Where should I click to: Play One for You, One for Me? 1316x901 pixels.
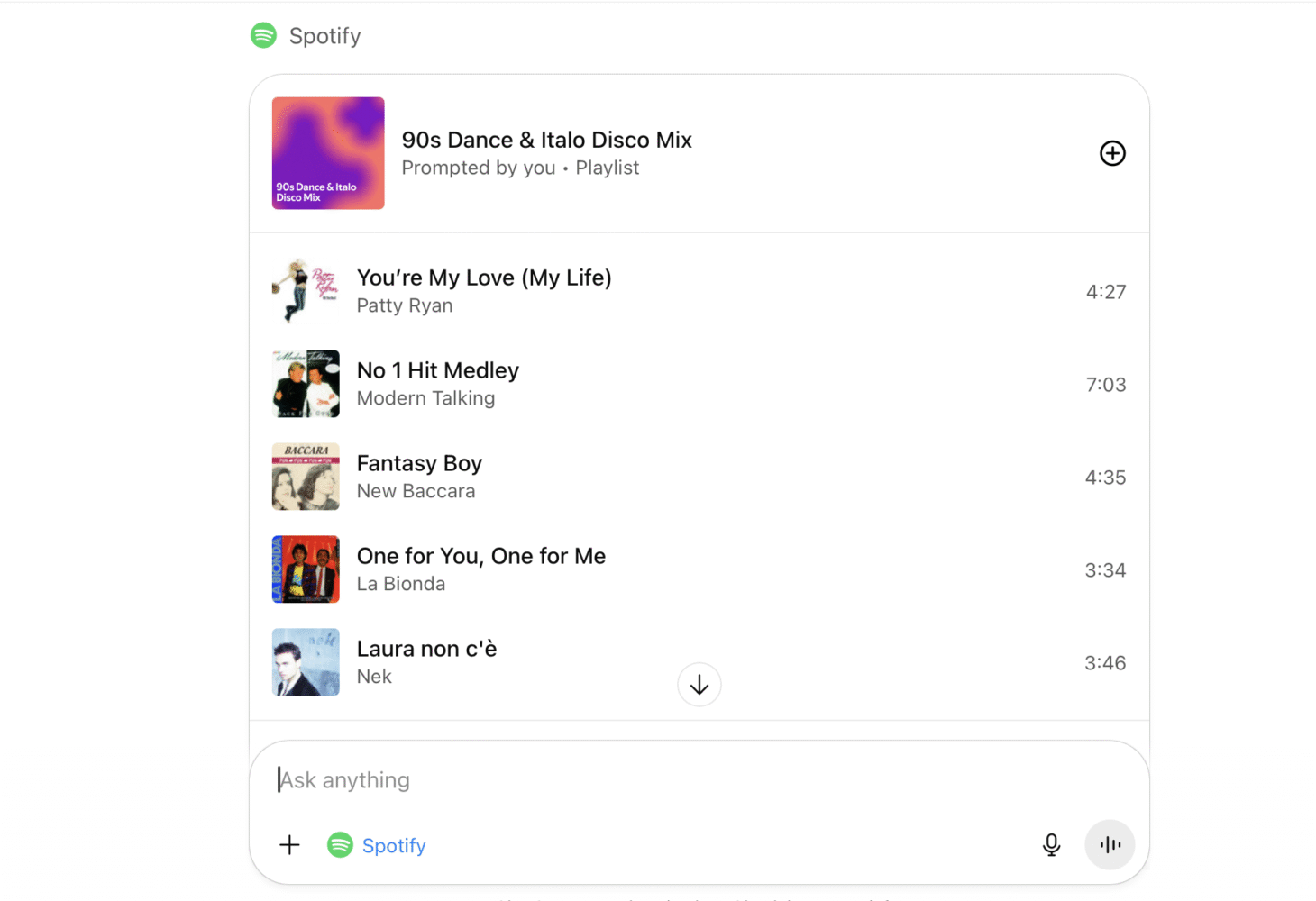point(480,557)
